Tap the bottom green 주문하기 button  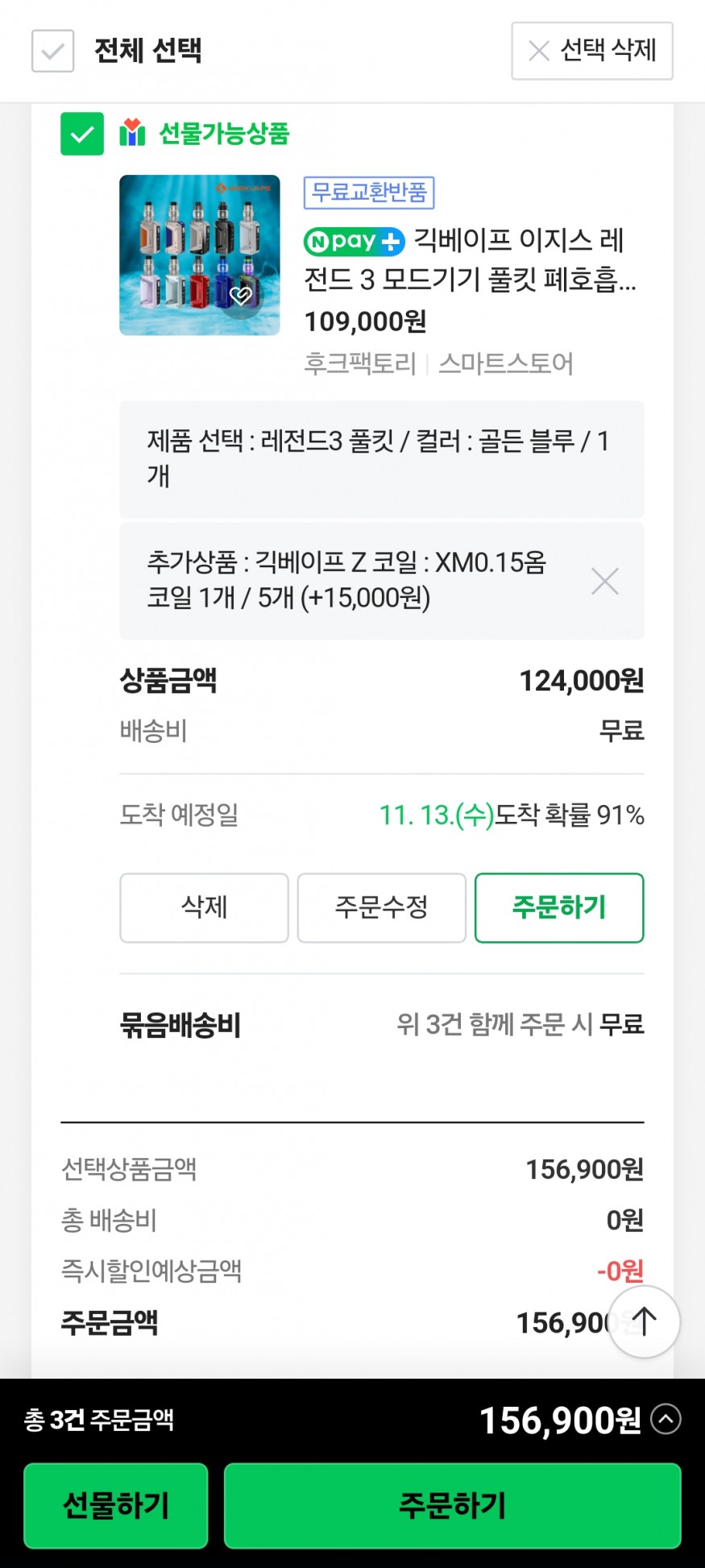click(453, 1505)
